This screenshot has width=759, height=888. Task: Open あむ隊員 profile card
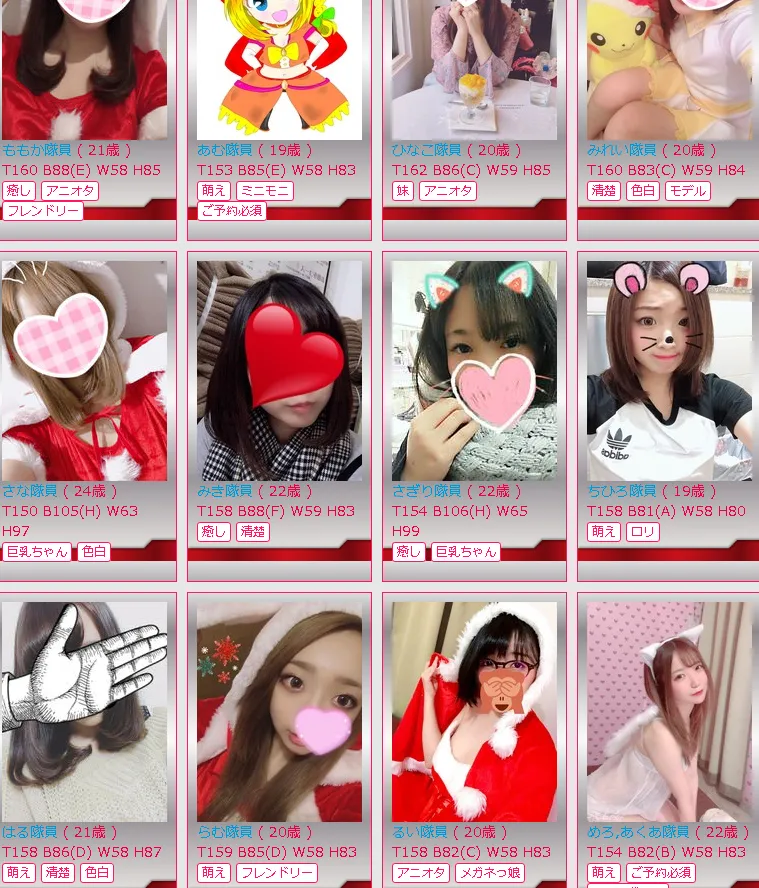[x=279, y=70]
